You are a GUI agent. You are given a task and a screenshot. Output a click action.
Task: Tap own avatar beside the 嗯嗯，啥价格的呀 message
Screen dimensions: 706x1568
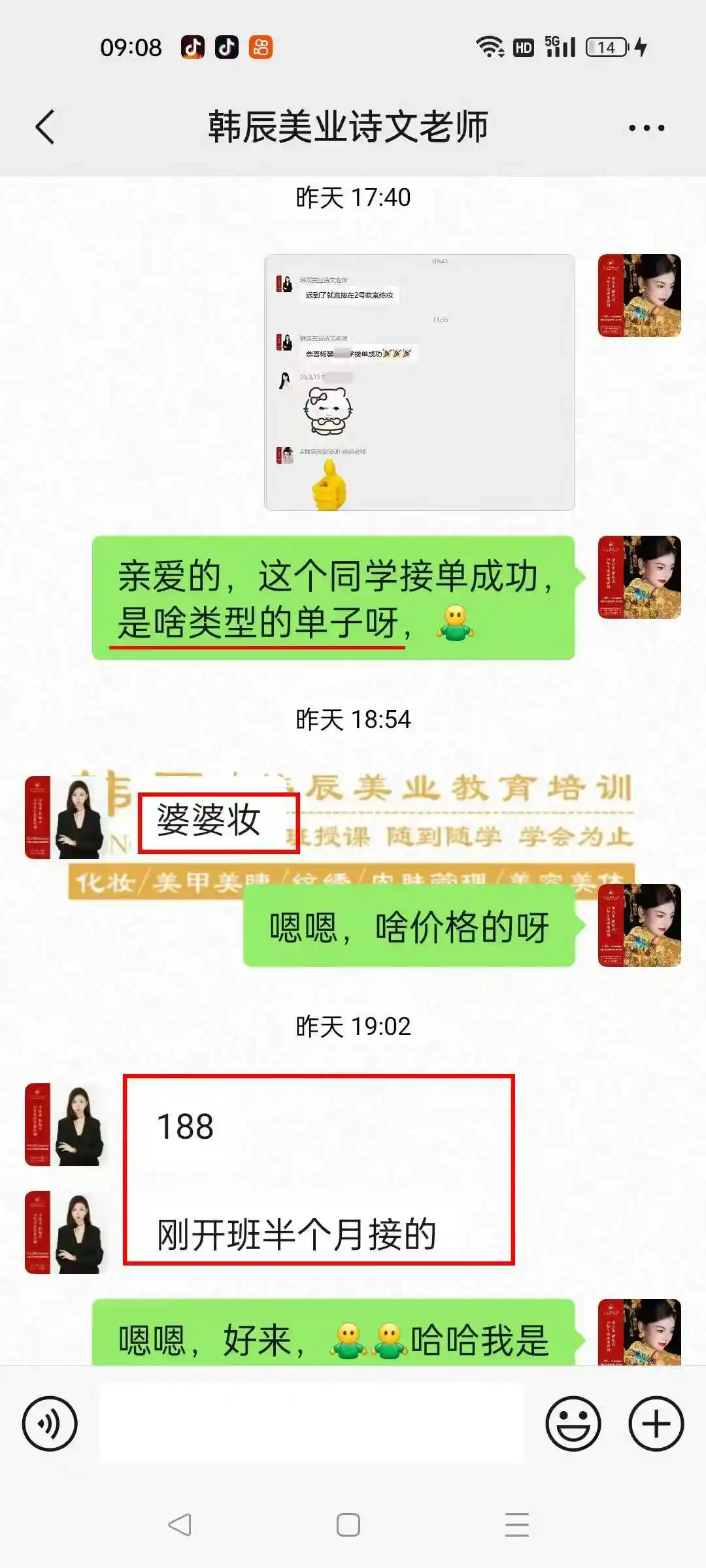[639, 925]
